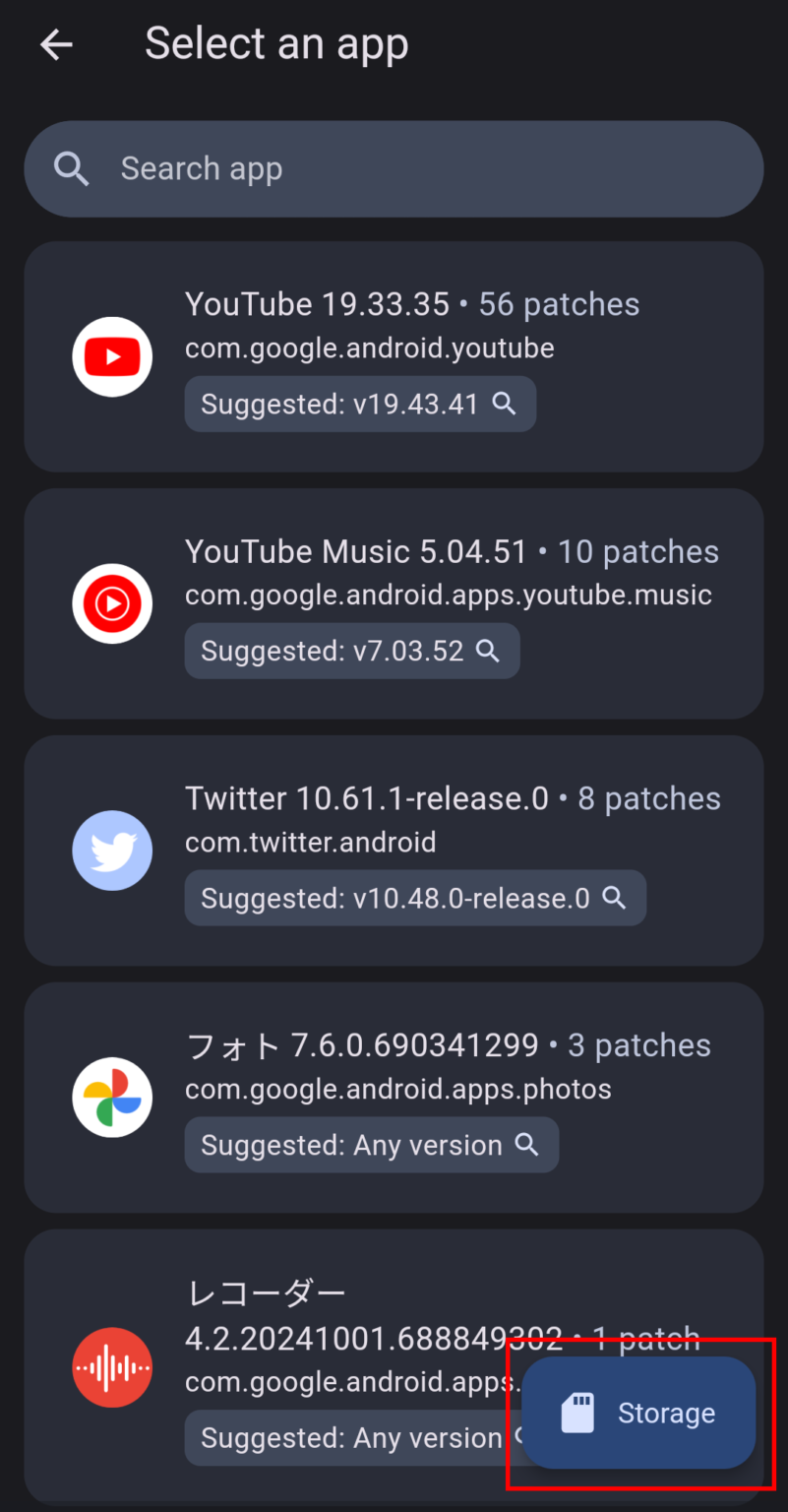Select the フォト app row
788x1512 pixels.
click(x=394, y=1073)
